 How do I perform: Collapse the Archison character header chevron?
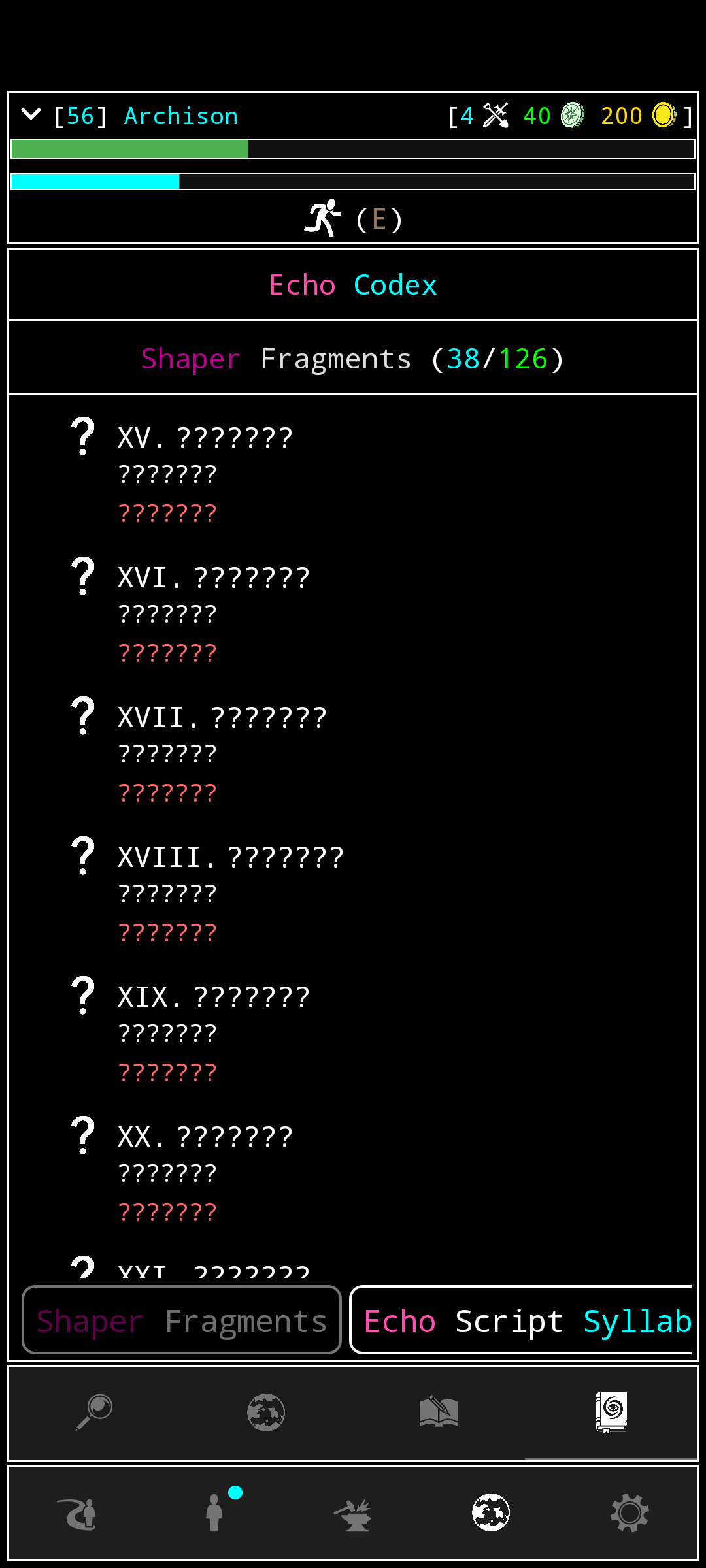pos(31,115)
